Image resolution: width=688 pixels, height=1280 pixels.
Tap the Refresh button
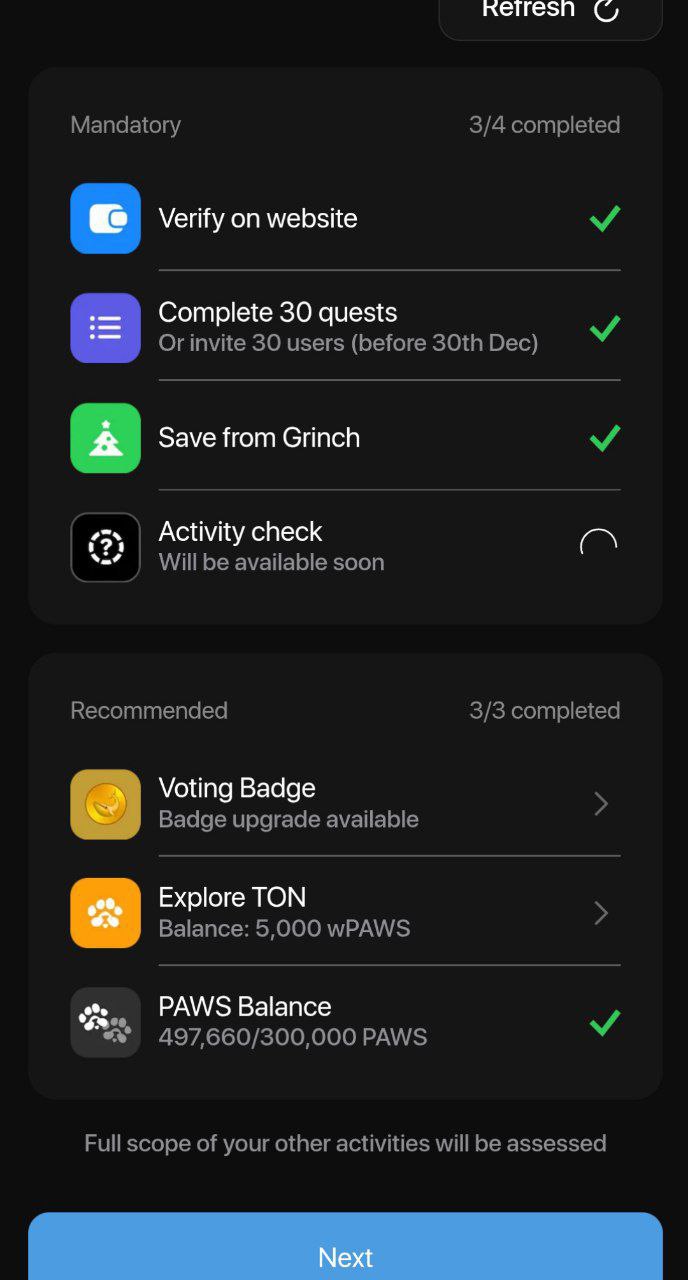[550, 12]
